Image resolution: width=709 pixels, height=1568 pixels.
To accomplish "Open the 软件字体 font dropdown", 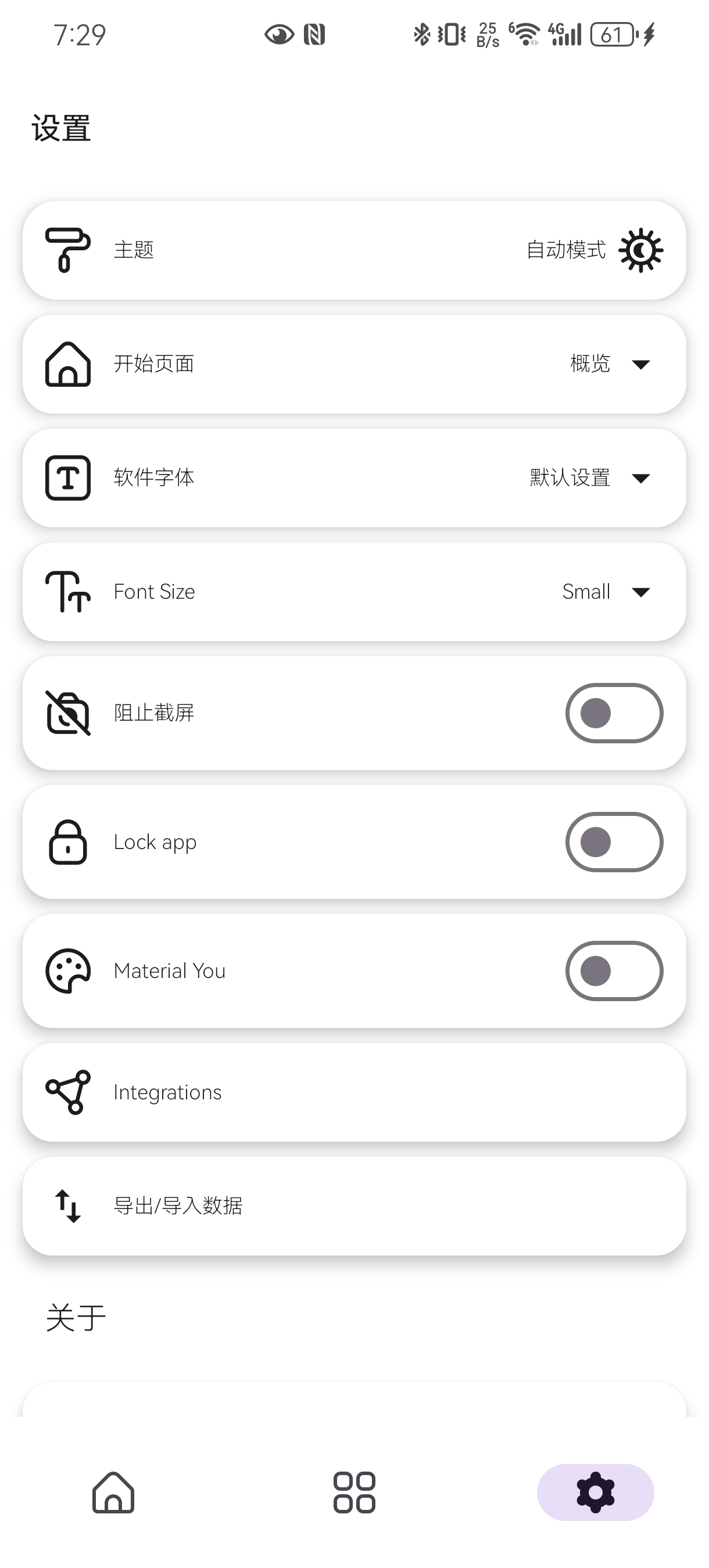I will [640, 478].
